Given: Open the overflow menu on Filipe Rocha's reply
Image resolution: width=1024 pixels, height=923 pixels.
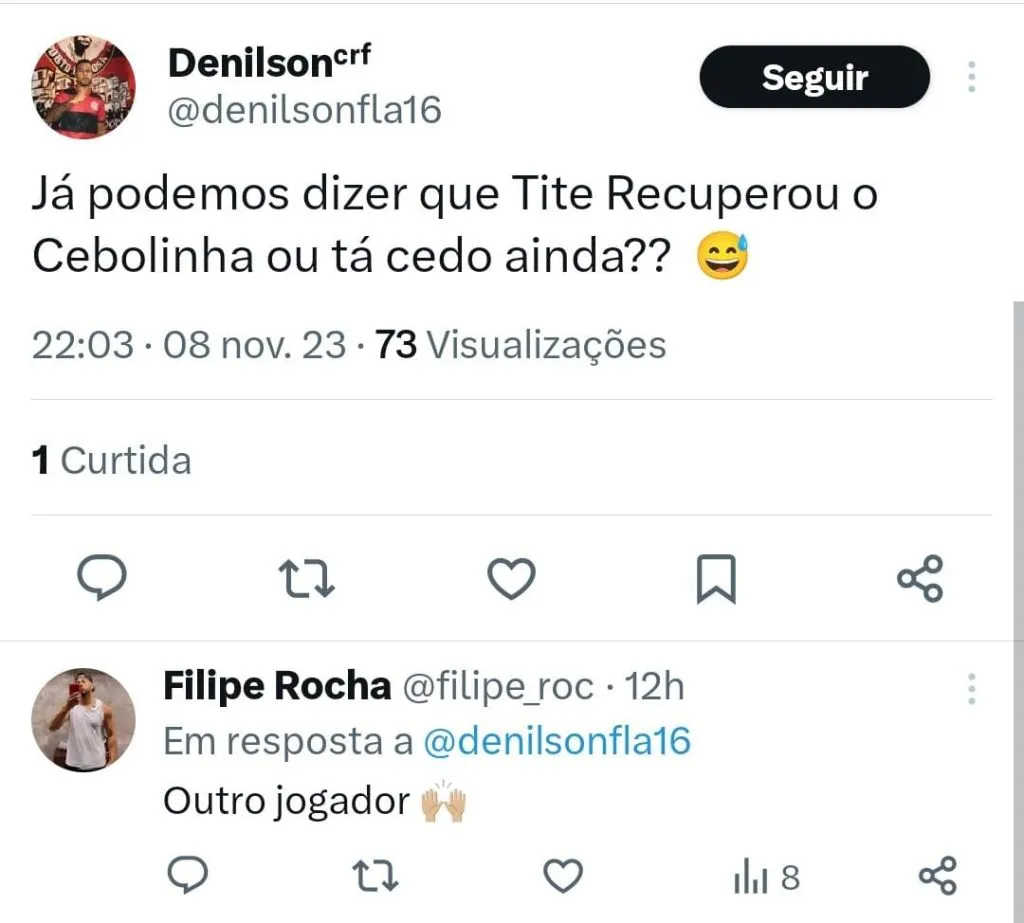Looking at the screenshot, I should [x=971, y=688].
